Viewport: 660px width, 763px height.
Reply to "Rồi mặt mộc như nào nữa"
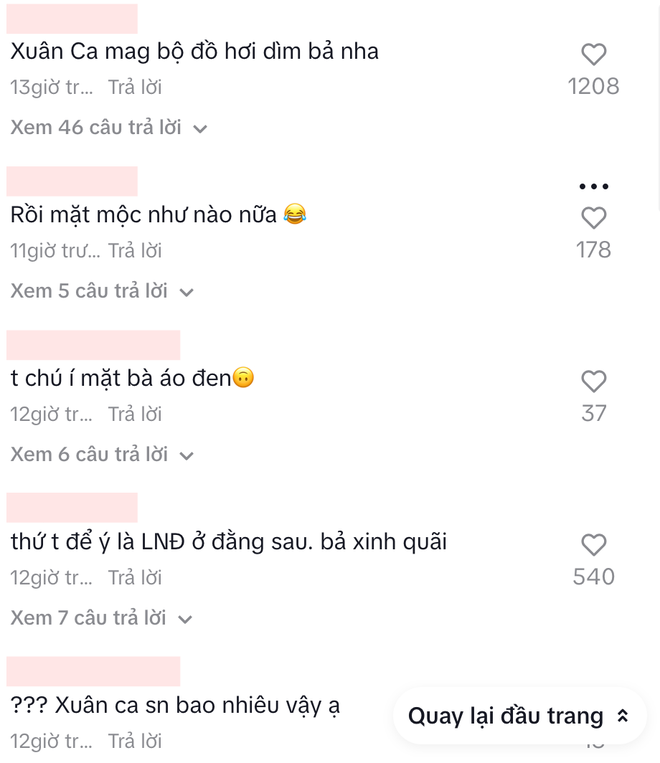click(135, 251)
